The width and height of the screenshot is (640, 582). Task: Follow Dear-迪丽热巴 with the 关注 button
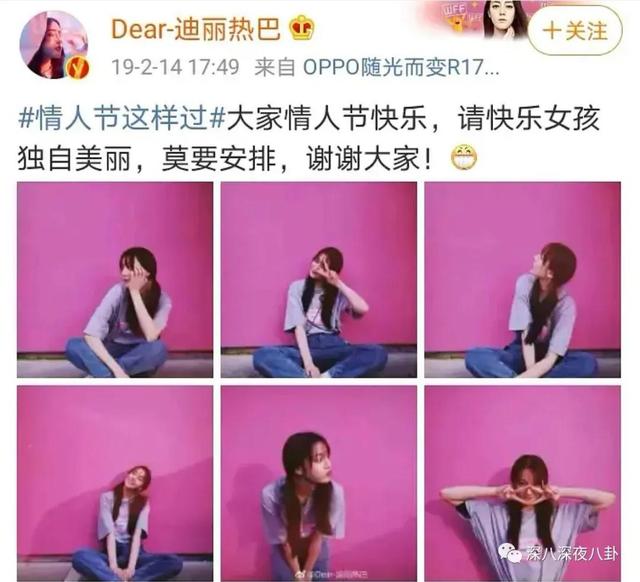click(x=575, y=31)
